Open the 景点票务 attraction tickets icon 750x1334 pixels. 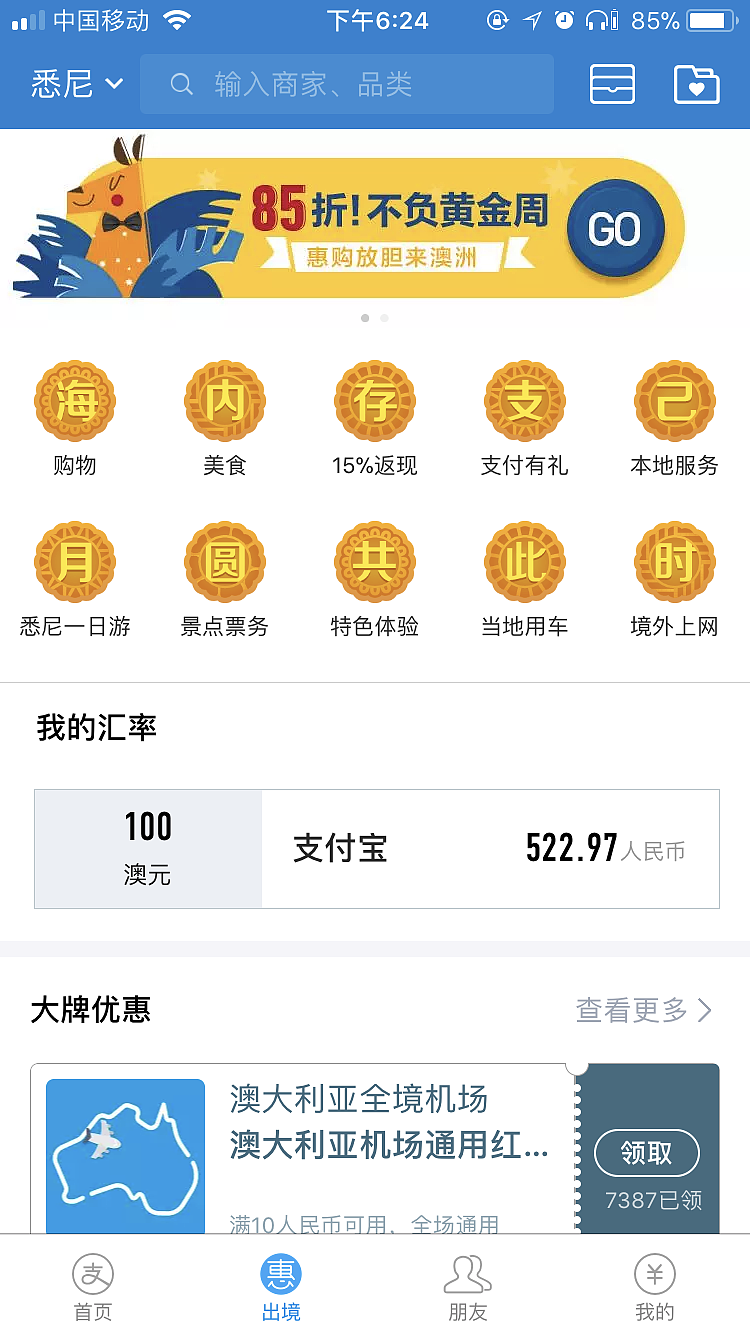225,561
